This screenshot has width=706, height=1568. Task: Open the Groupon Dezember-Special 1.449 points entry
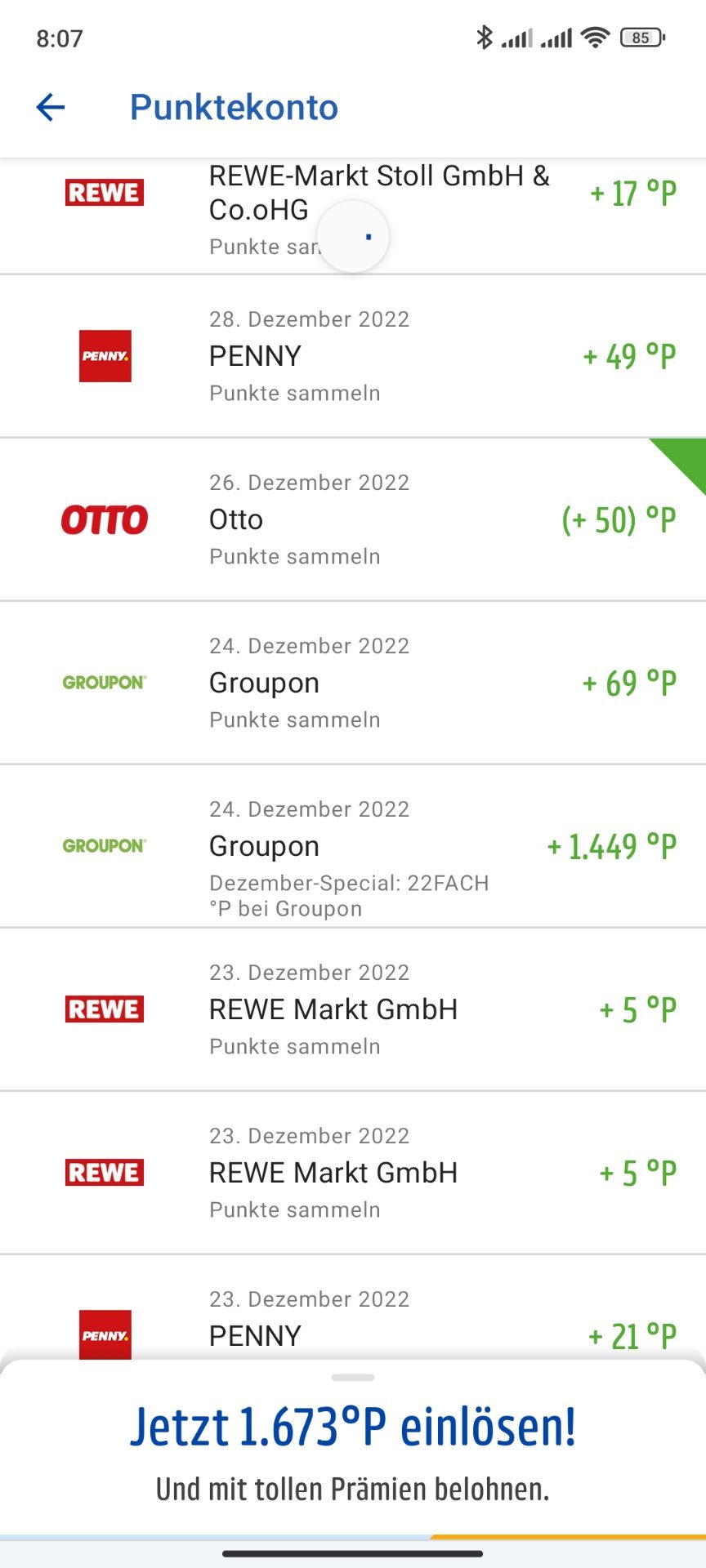click(353, 846)
